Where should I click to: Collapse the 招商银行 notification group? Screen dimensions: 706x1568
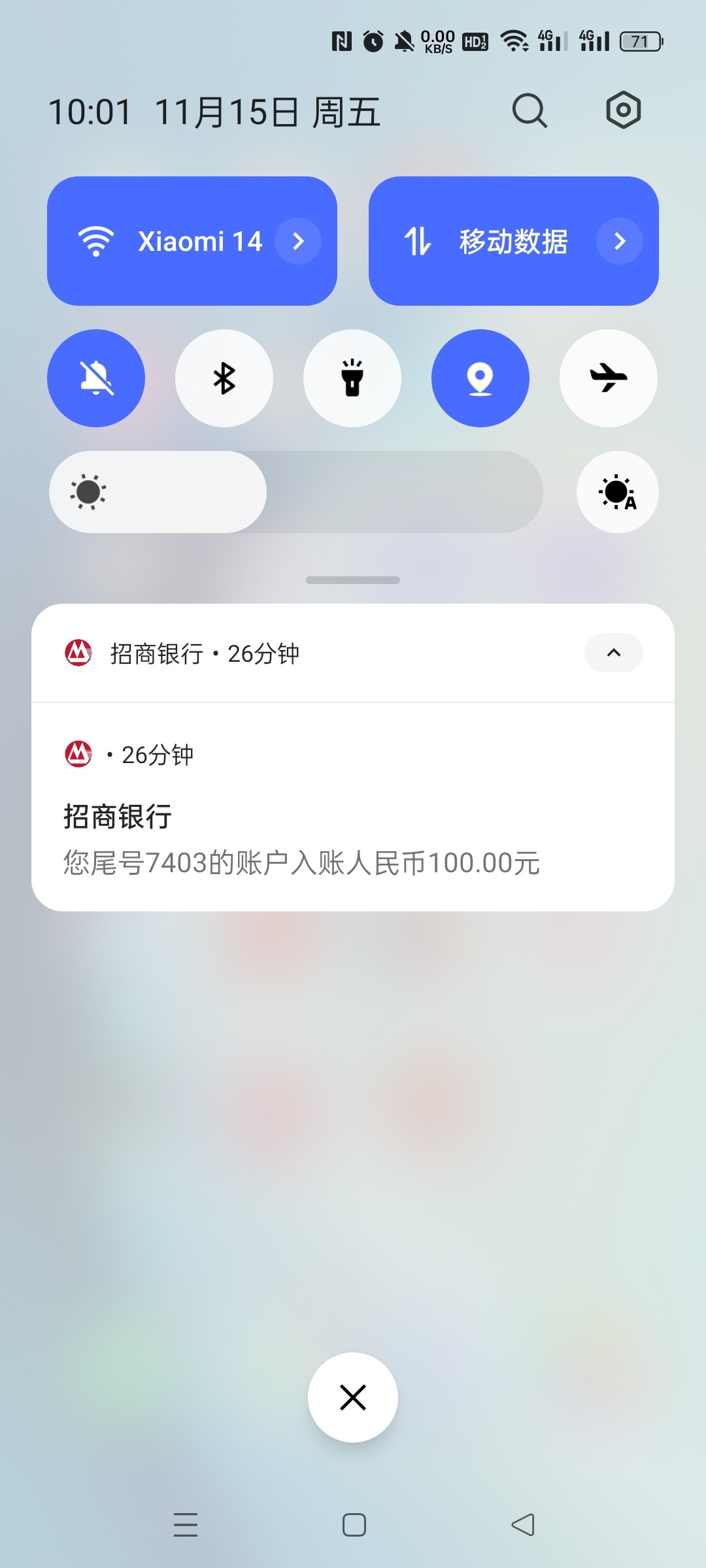pyautogui.click(x=614, y=653)
